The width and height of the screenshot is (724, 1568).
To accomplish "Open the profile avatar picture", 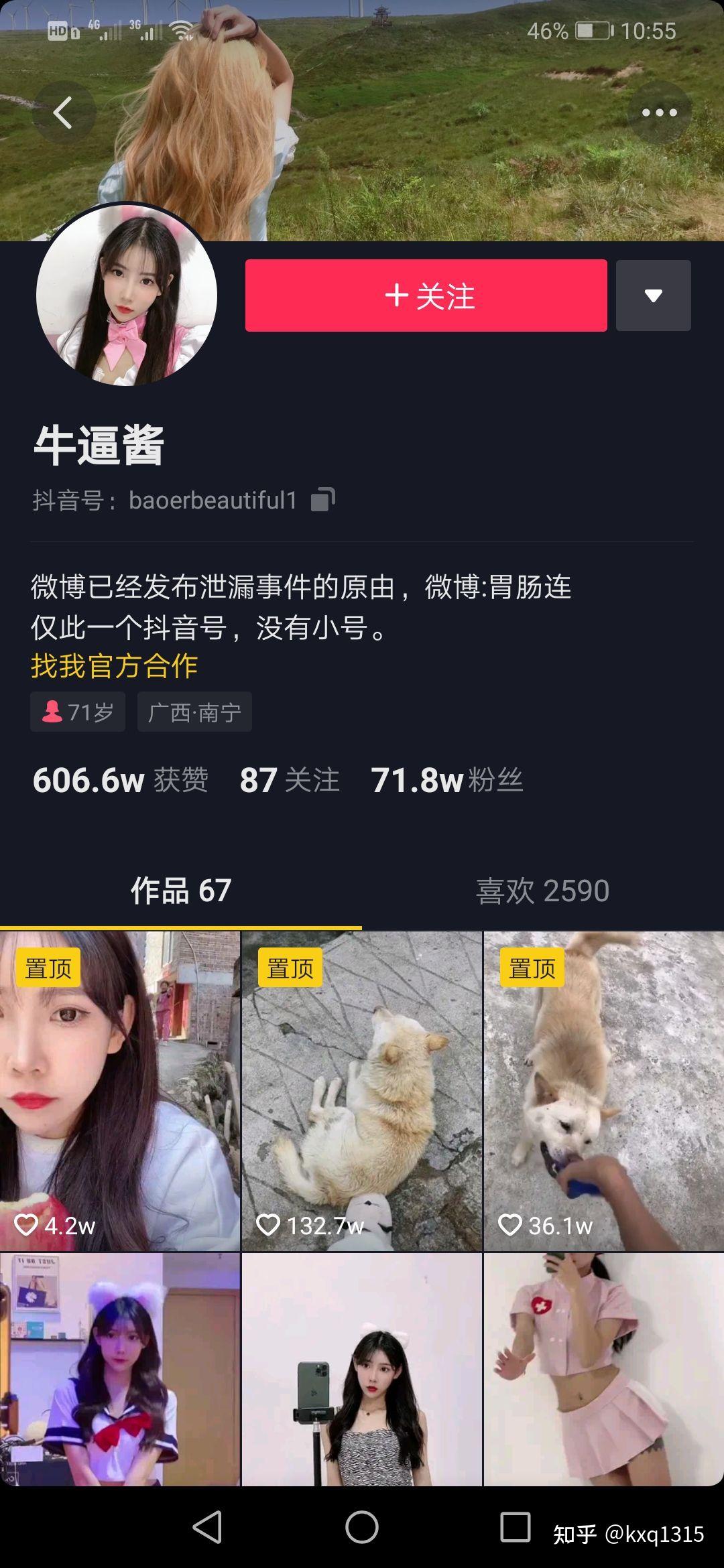I will [x=127, y=296].
